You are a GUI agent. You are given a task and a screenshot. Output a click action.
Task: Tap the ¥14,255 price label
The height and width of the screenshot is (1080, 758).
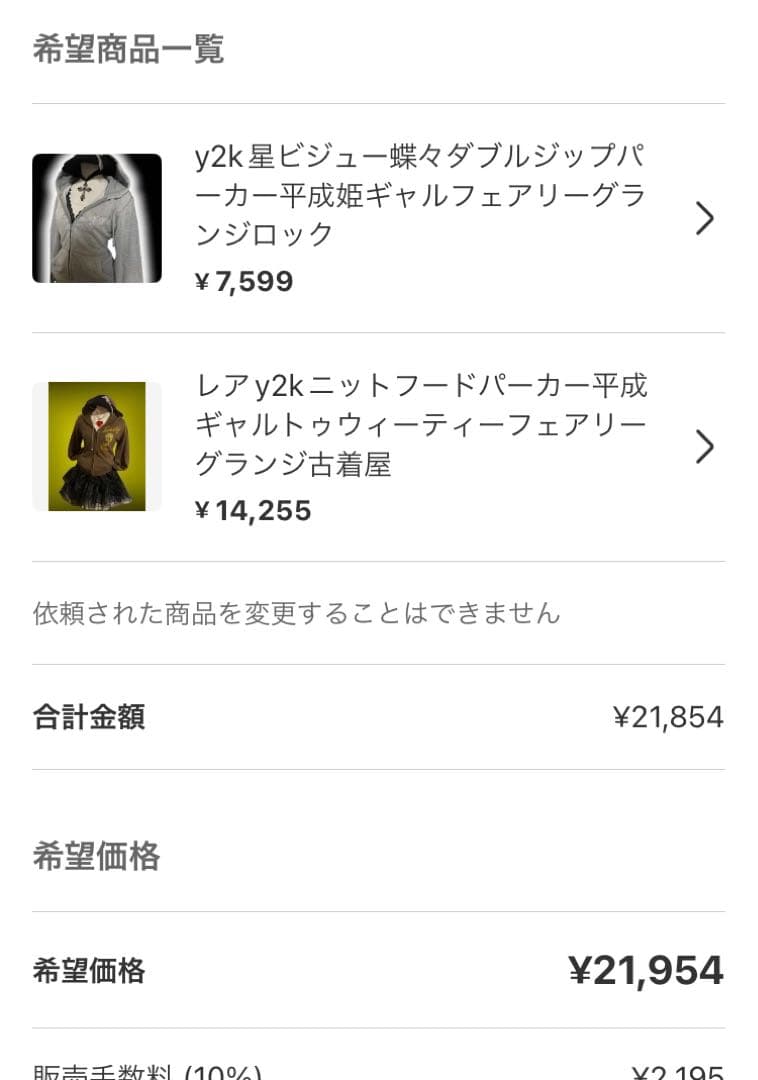point(254,511)
